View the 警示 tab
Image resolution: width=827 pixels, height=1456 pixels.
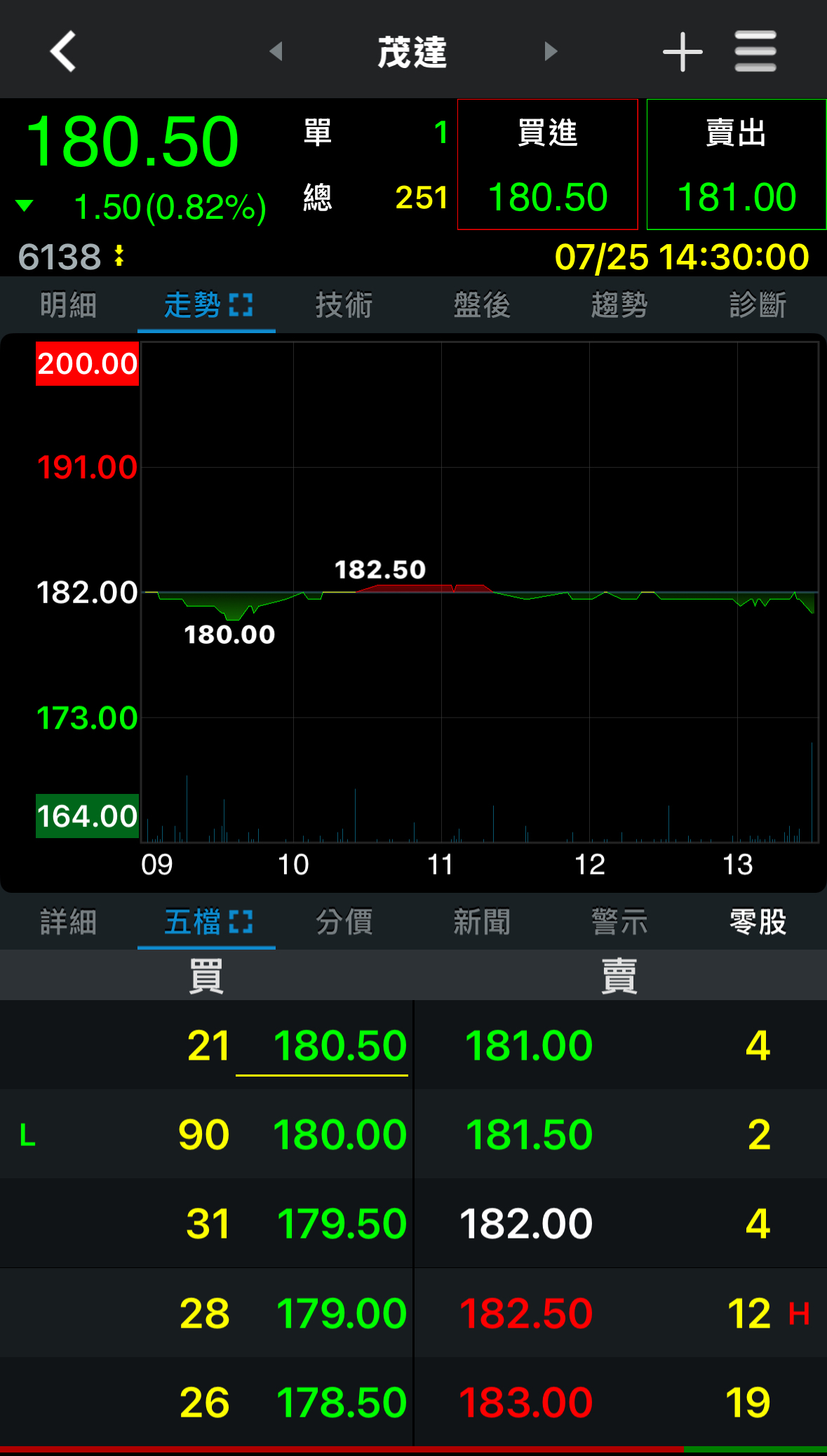(x=619, y=922)
